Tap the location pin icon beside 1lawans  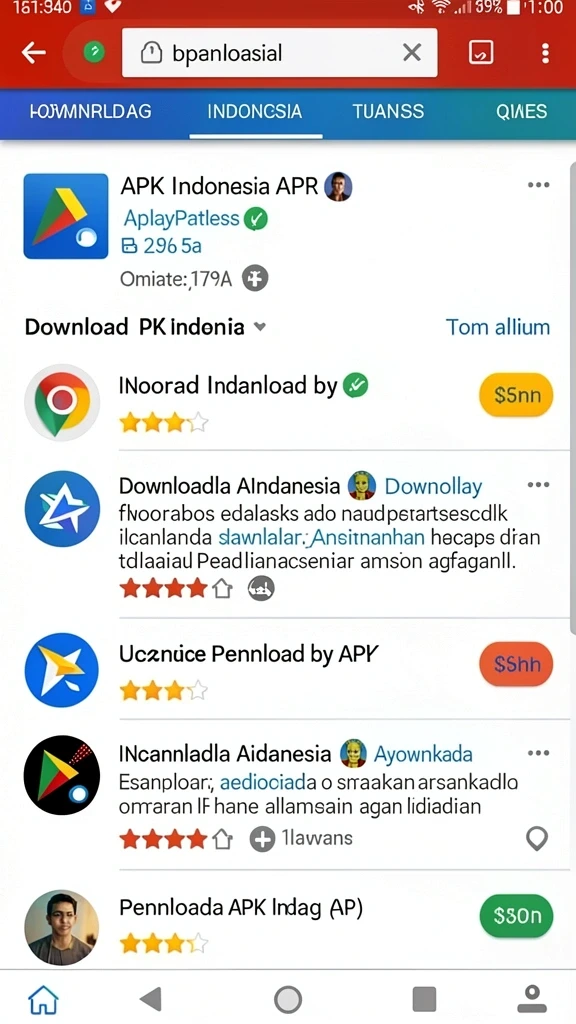pos(537,839)
